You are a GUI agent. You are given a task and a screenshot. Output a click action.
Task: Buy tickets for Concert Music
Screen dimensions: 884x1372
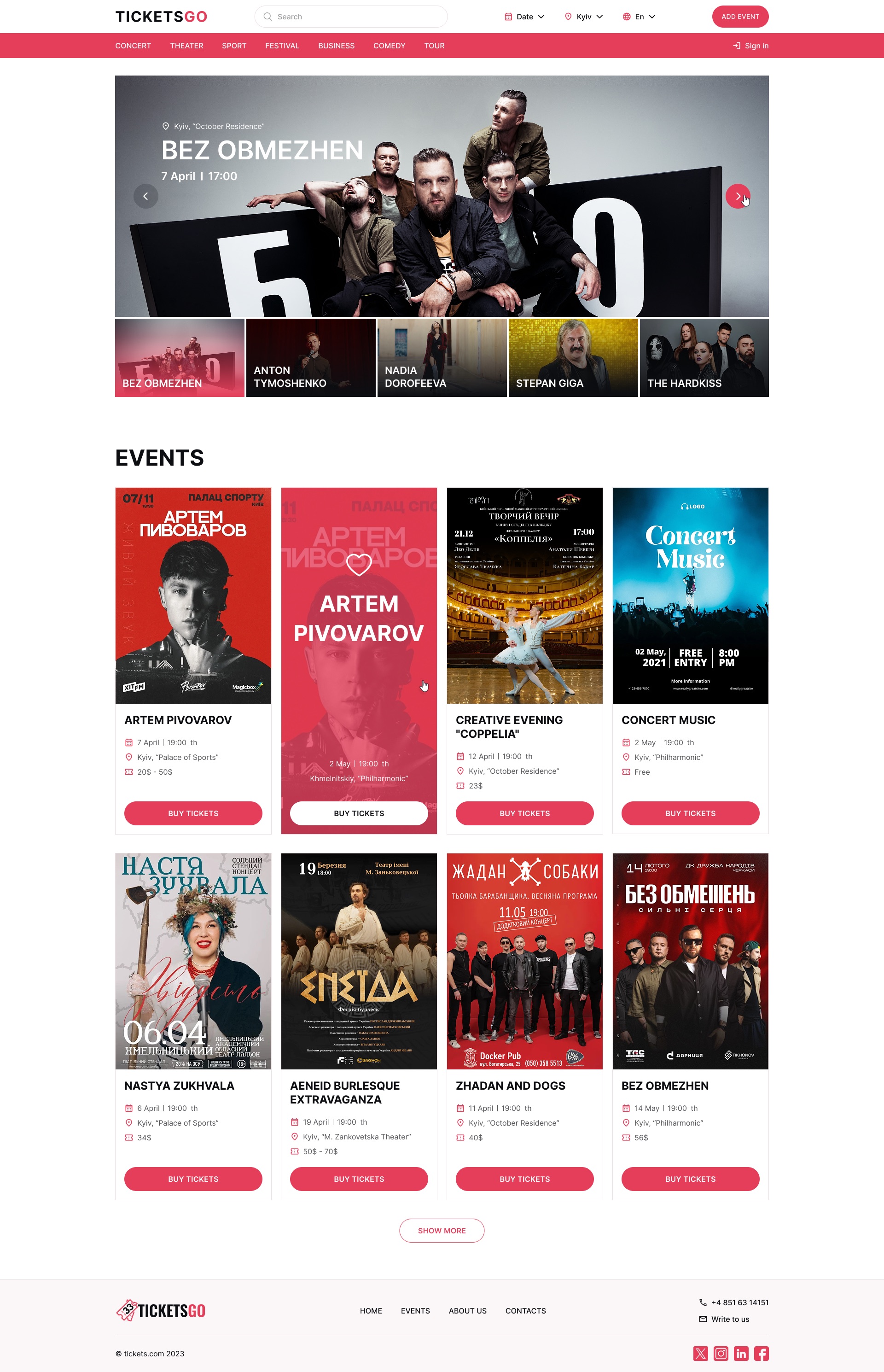690,813
